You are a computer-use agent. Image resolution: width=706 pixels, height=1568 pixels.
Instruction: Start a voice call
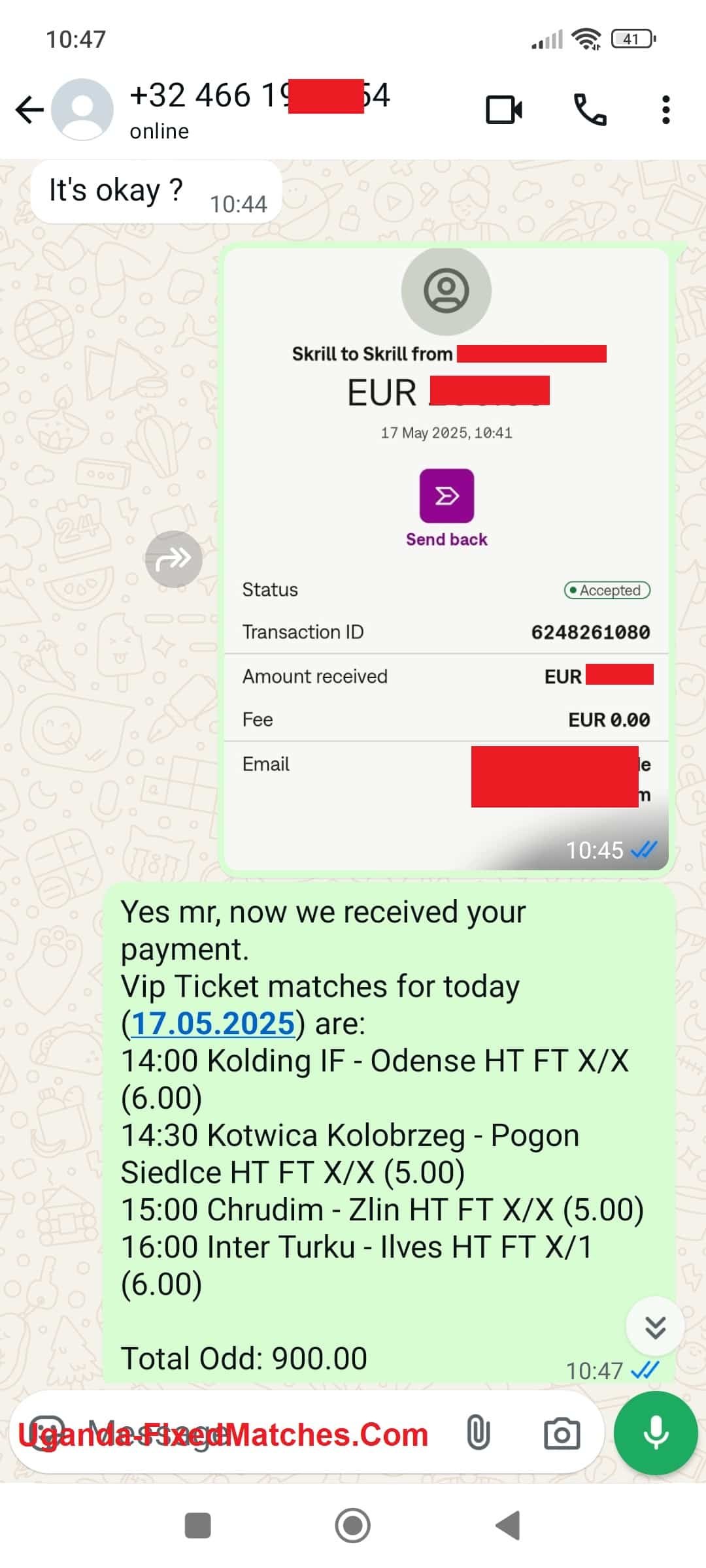[590, 110]
